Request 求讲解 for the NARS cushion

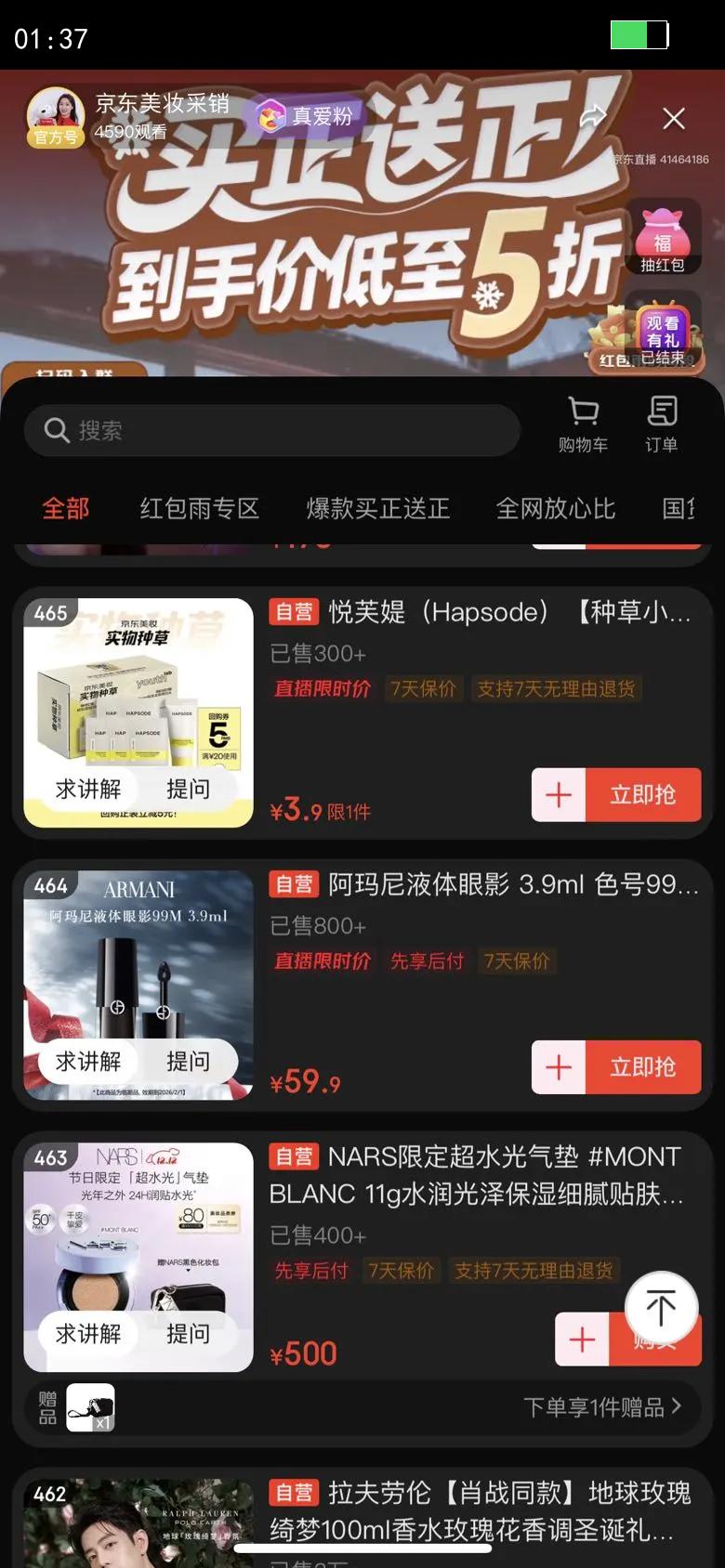click(88, 1334)
